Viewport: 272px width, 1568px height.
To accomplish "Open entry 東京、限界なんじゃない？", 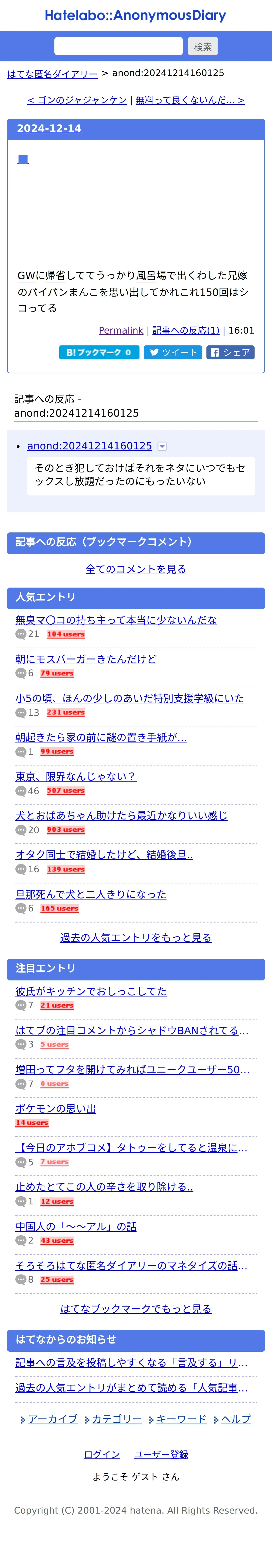I will click(x=76, y=777).
